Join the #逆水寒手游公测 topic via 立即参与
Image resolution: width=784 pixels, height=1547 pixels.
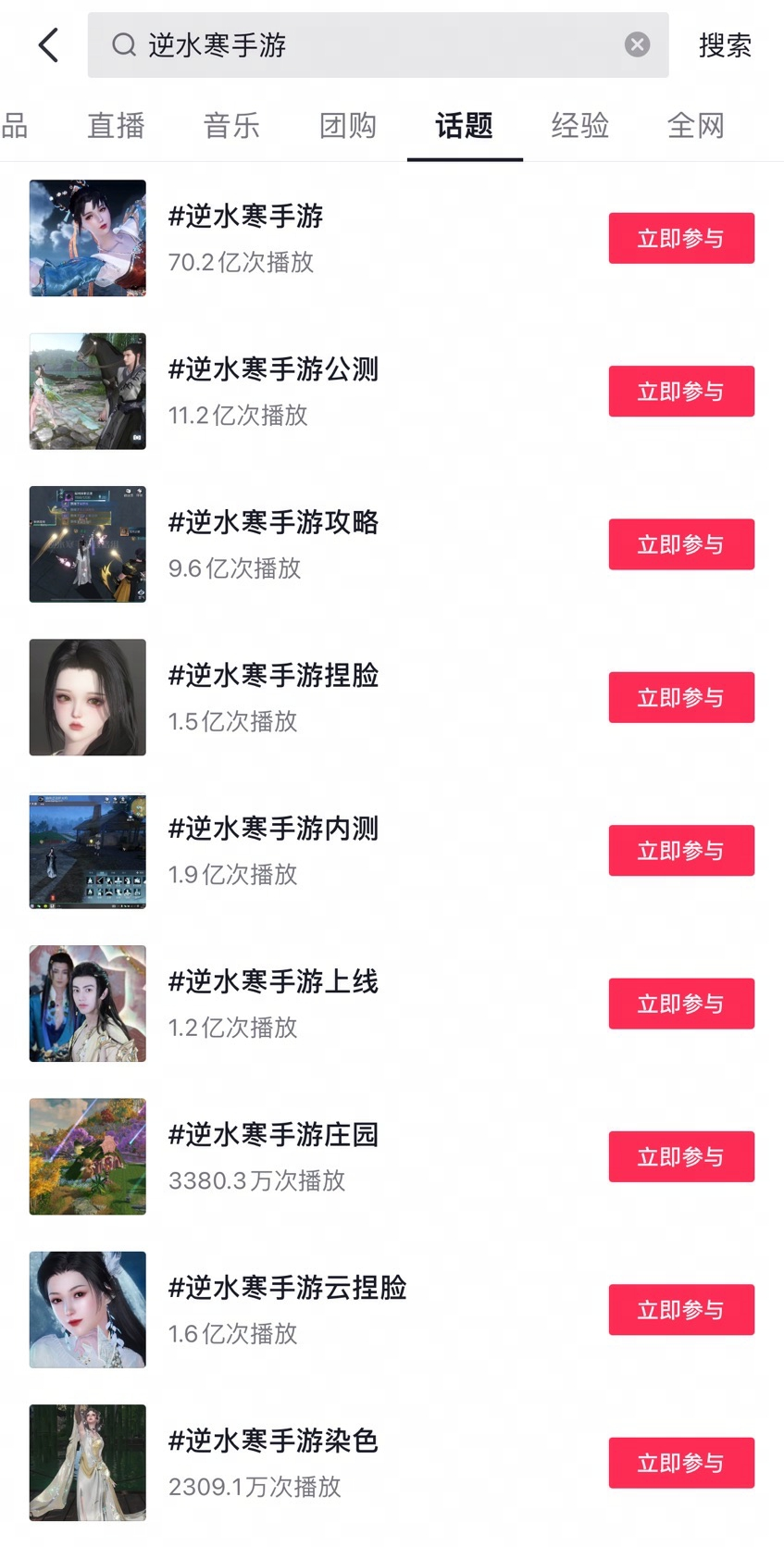pyautogui.click(x=681, y=392)
